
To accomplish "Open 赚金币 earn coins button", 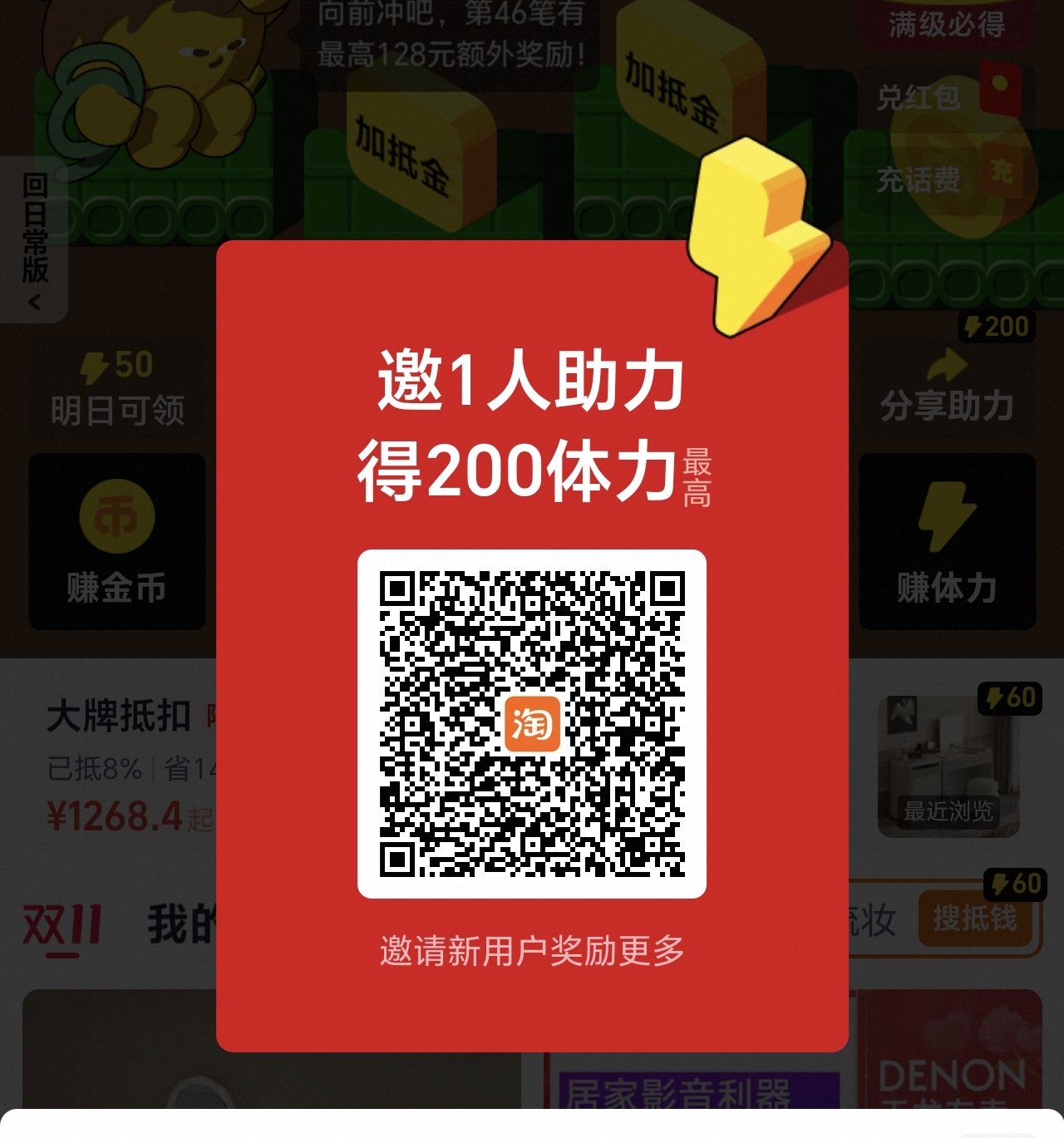I will (117, 541).
